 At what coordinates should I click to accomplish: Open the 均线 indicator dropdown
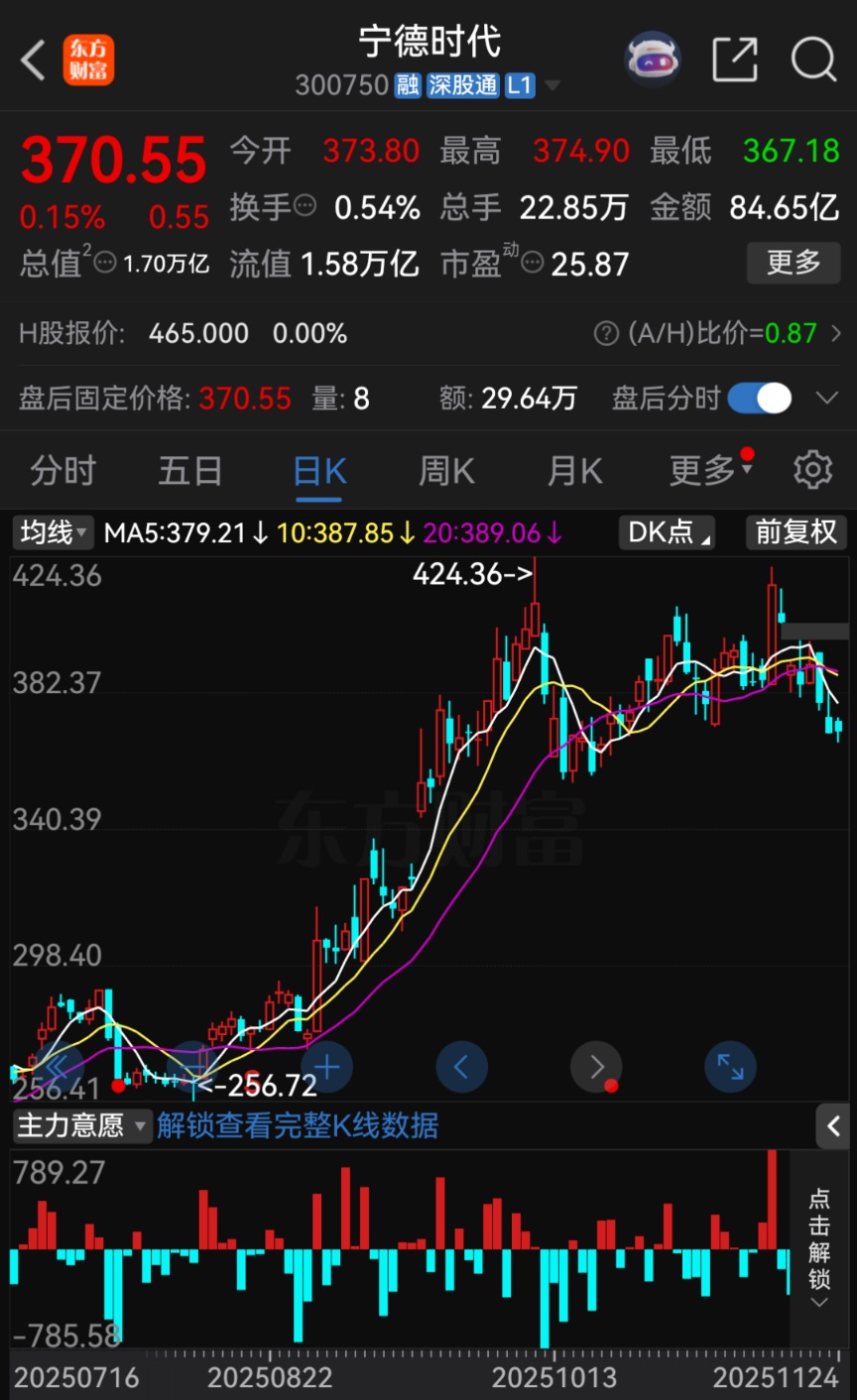pos(54,533)
